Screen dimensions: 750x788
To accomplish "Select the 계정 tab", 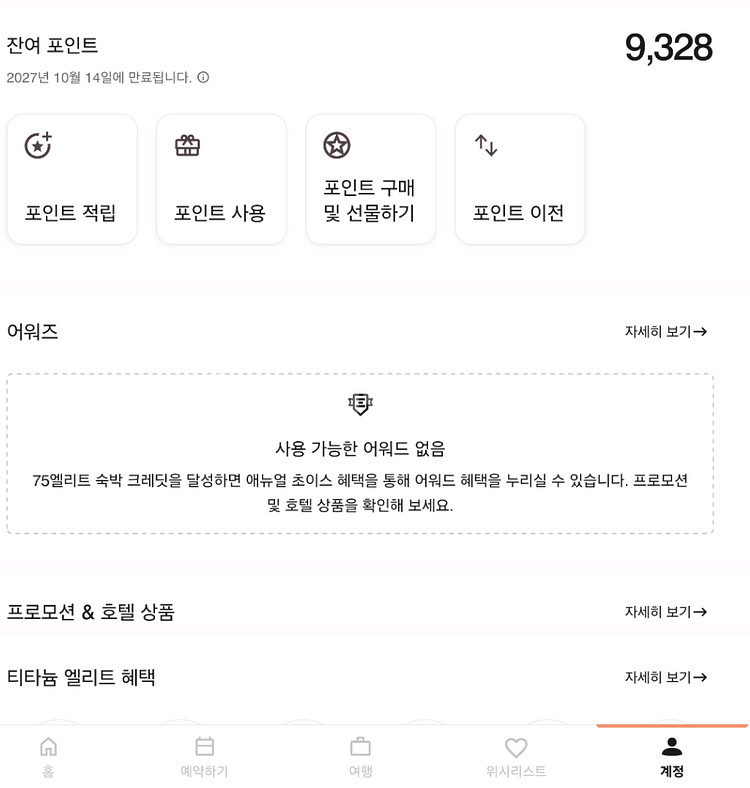I will tap(672, 755).
